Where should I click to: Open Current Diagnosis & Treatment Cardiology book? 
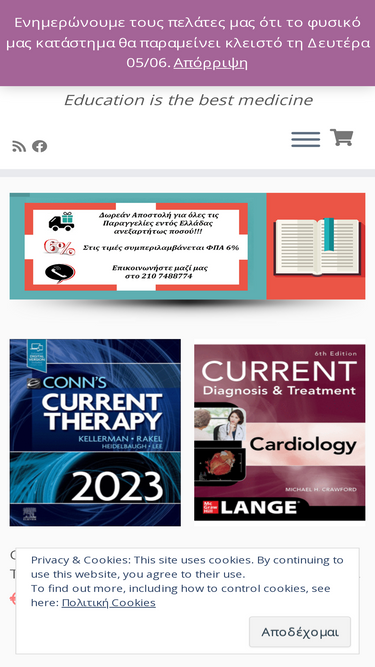click(x=280, y=433)
